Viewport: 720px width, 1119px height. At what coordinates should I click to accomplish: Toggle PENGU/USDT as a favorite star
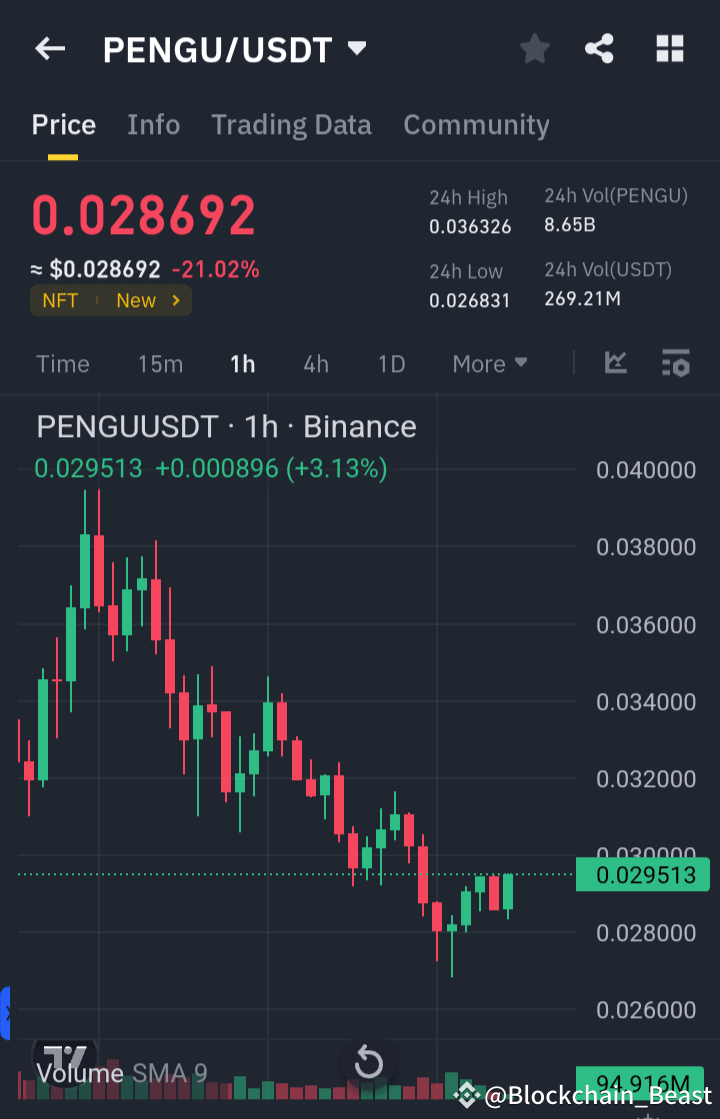click(x=534, y=47)
